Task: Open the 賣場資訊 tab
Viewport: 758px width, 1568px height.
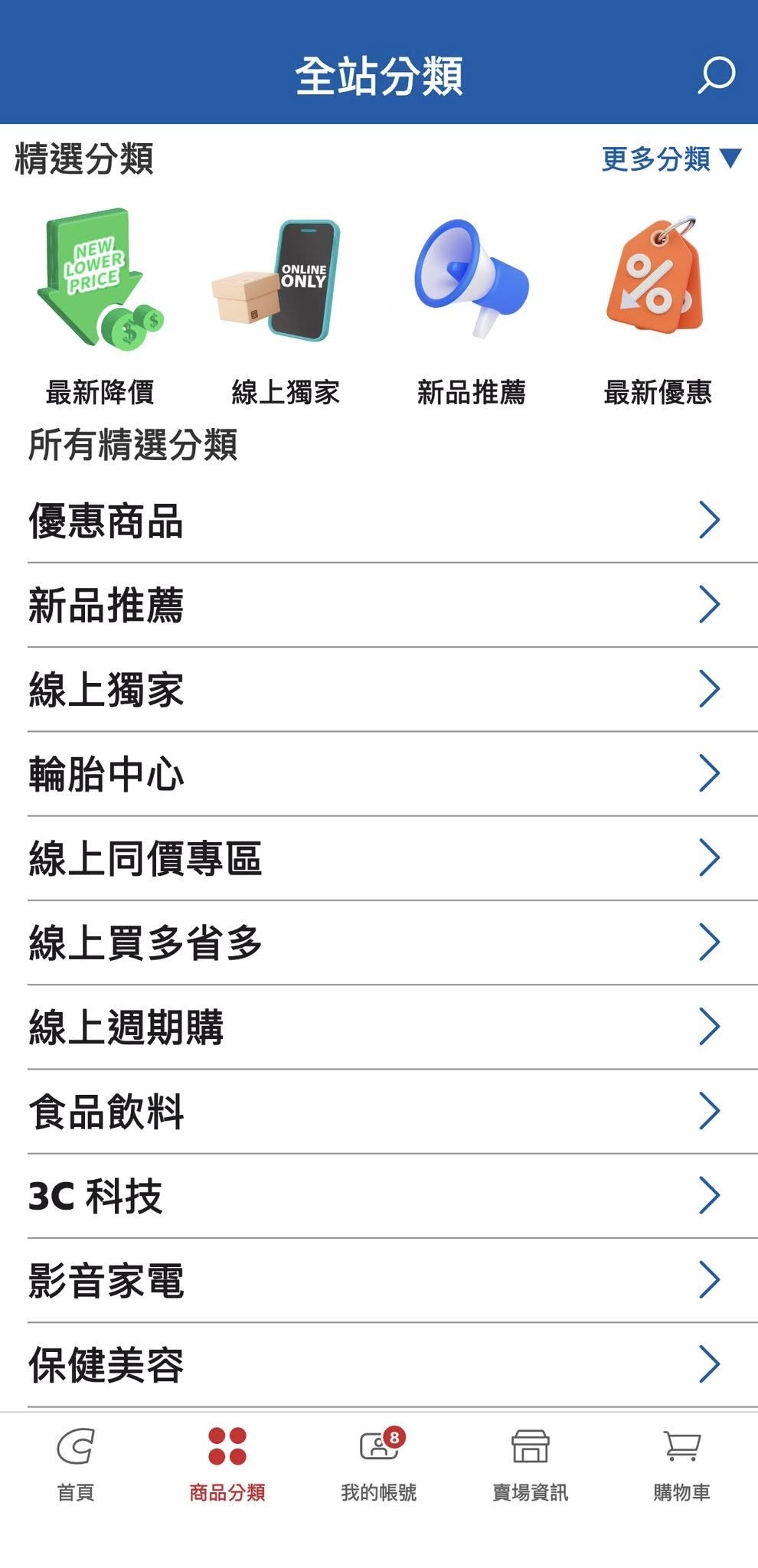Action: point(530,1464)
